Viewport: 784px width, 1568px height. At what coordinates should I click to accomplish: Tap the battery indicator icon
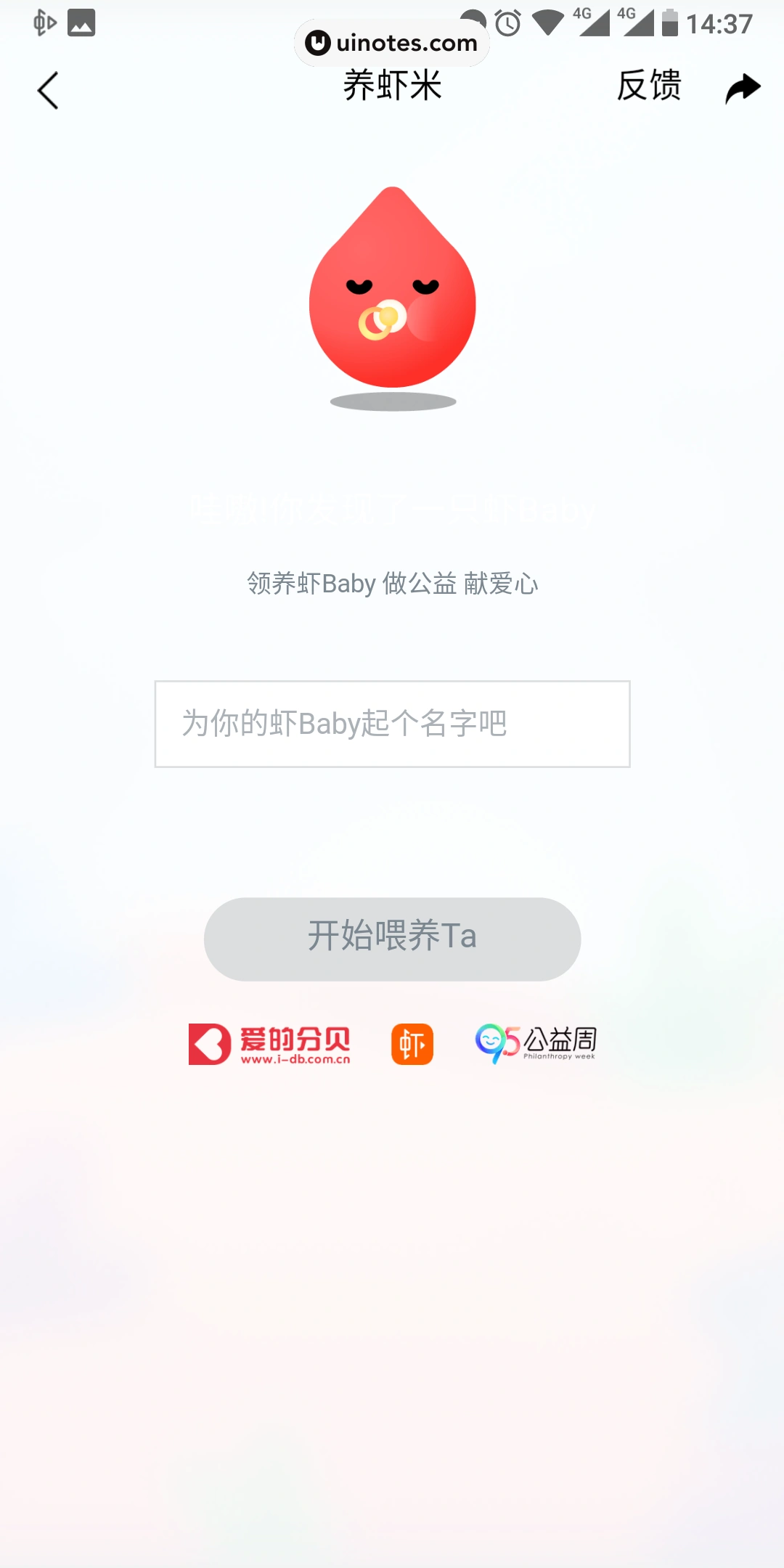pos(669,22)
